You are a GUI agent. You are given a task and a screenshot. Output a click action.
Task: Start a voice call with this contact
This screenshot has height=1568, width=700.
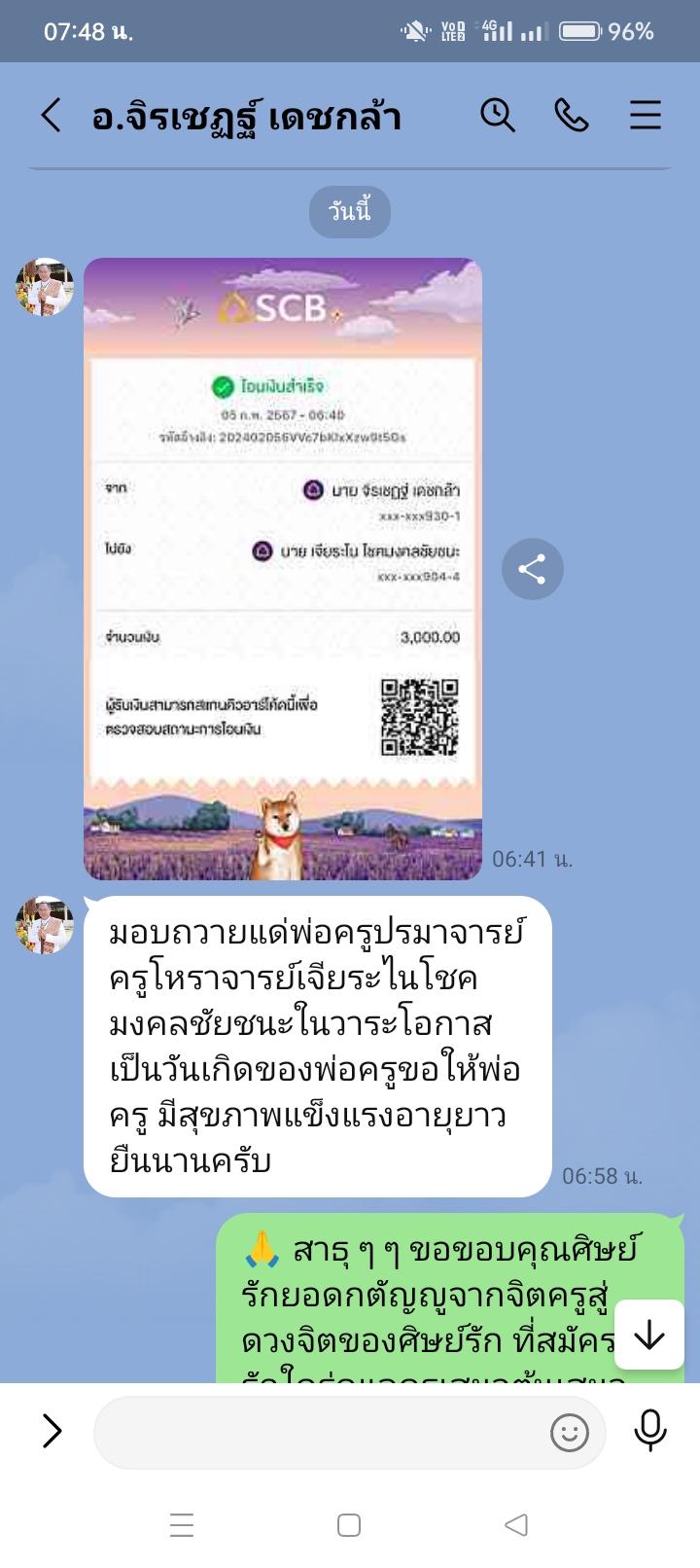571,116
